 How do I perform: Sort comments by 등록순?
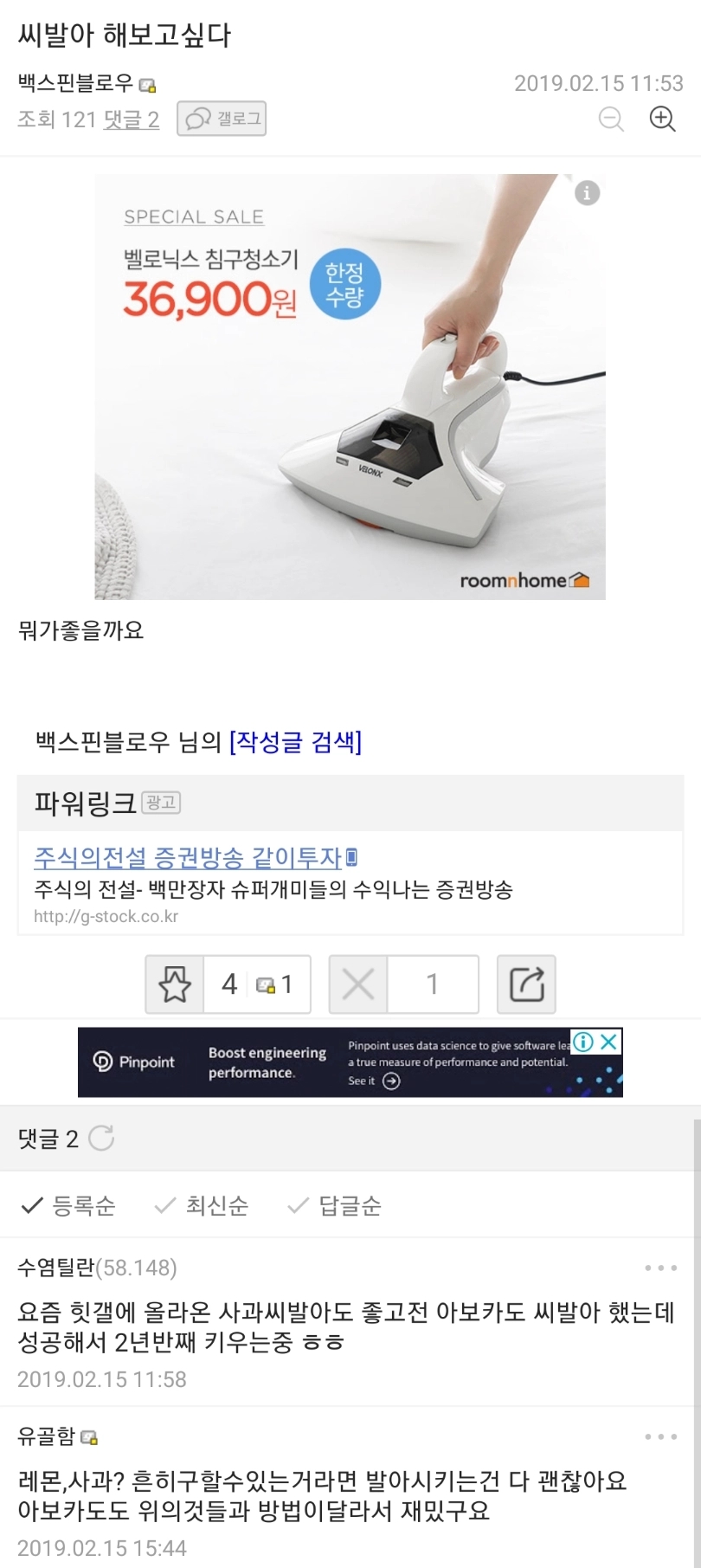[x=68, y=1205]
